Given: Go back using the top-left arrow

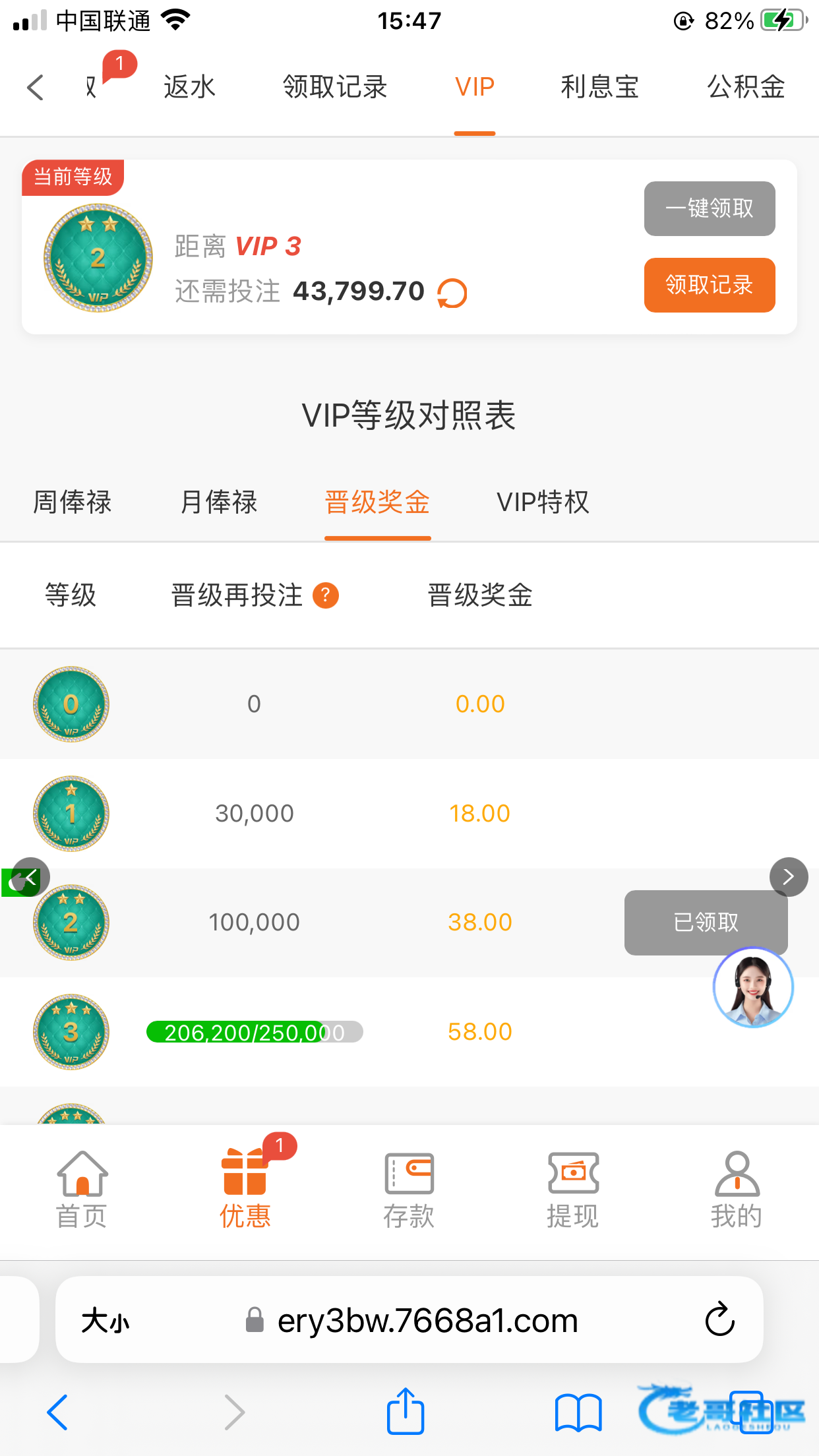Looking at the screenshot, I should click(x=36, y=87).
